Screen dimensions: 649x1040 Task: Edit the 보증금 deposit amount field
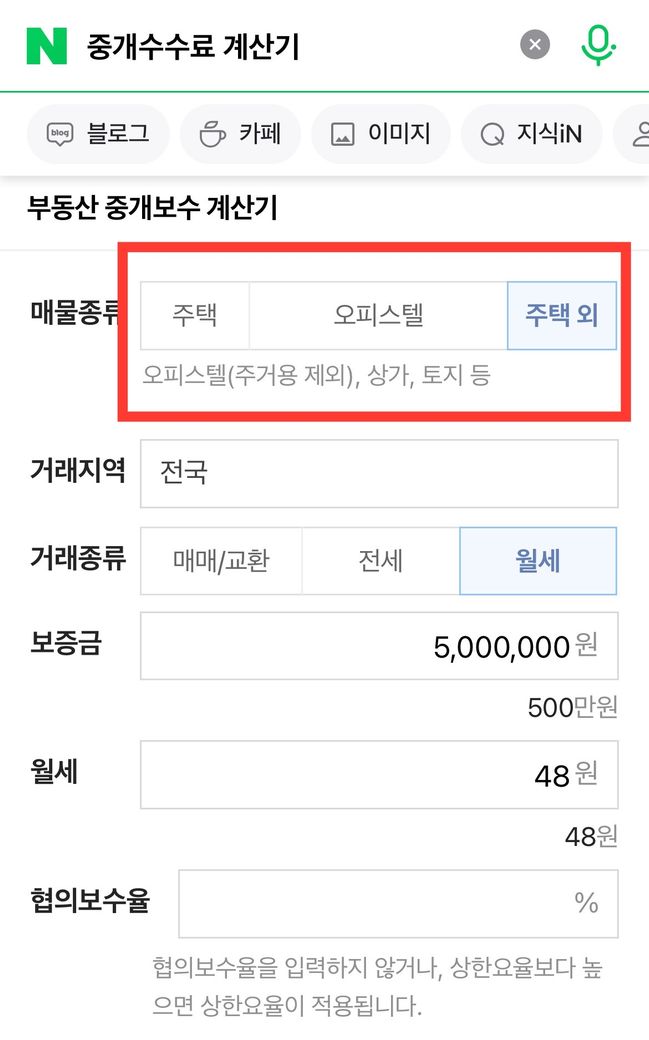pos(378,646)
